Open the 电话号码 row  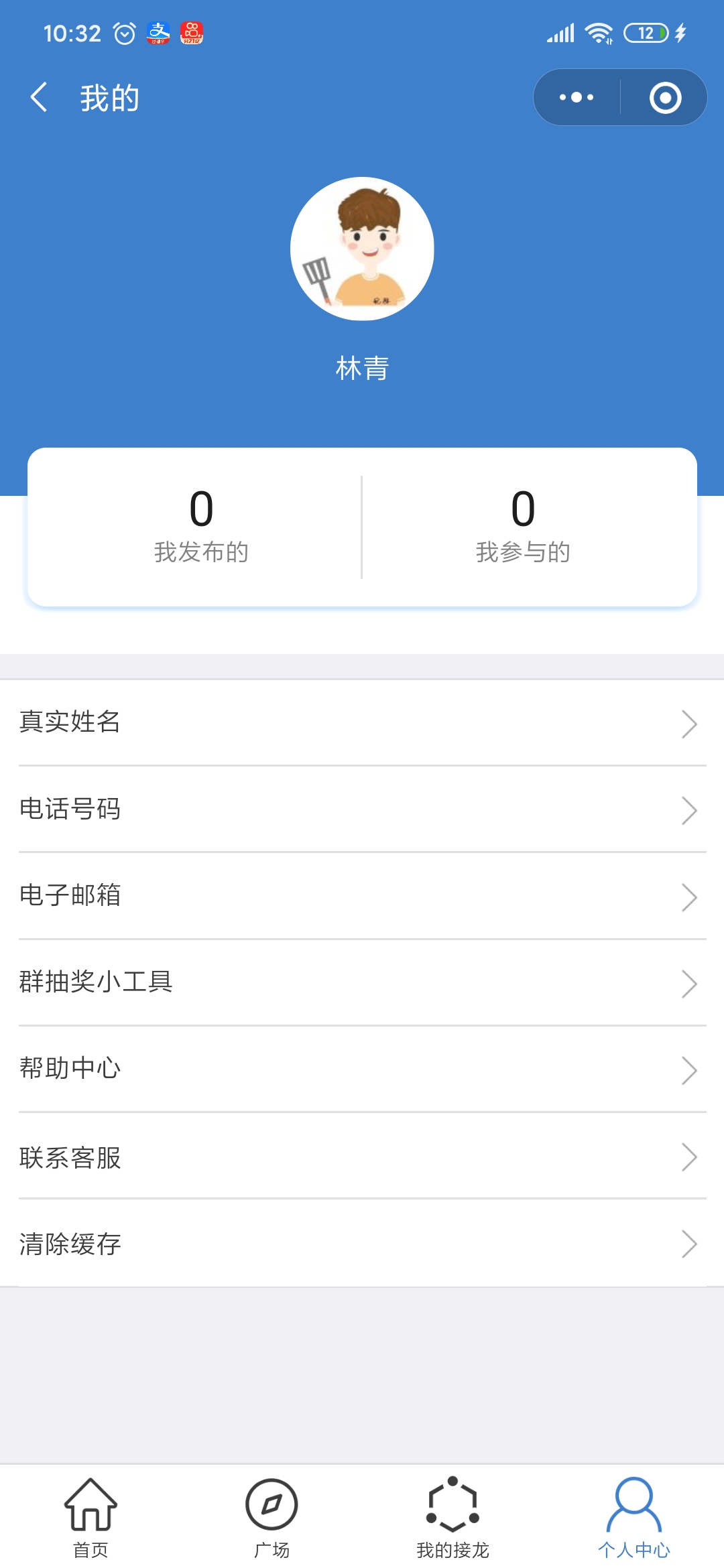tap(362, 809)
